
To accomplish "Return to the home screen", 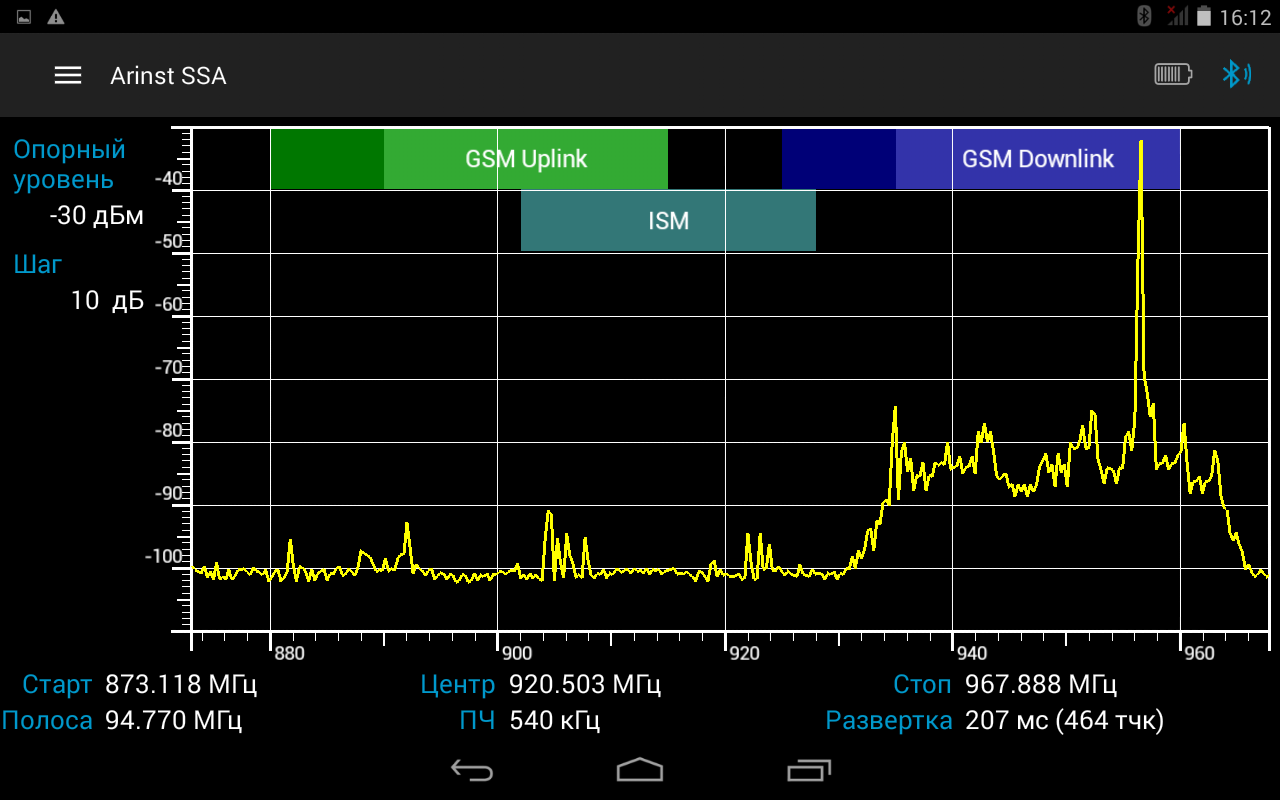I will pyautogui.click(x=640, y=770).
